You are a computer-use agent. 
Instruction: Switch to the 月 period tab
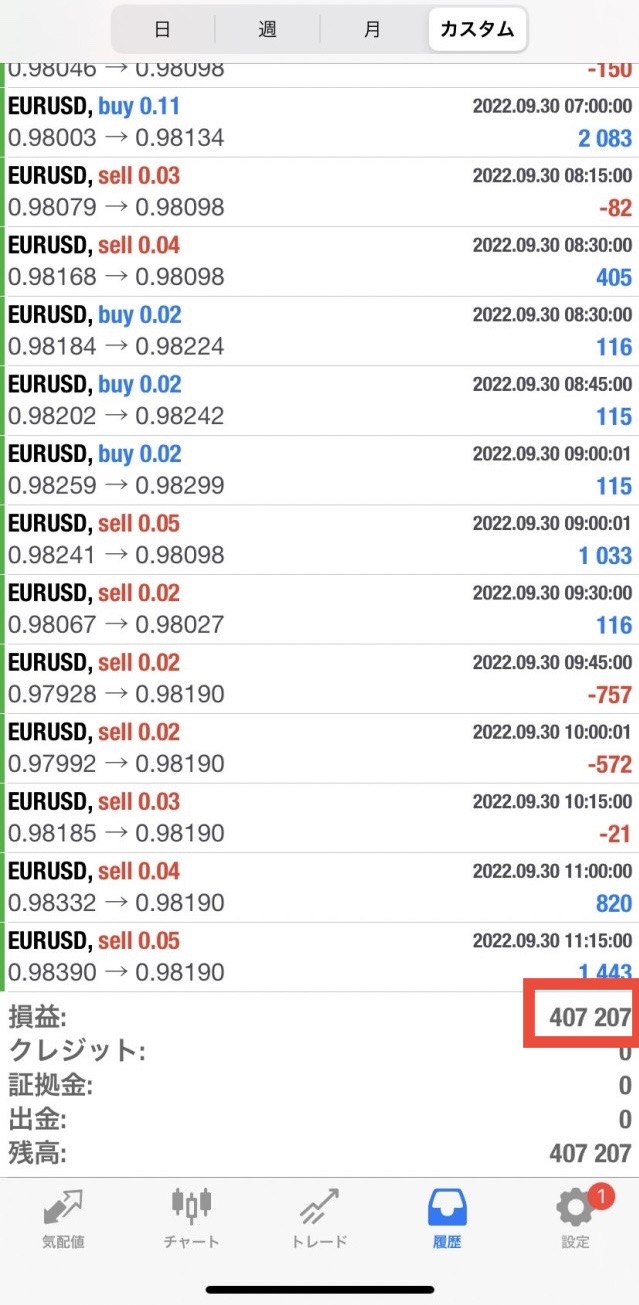pos(372,29)
